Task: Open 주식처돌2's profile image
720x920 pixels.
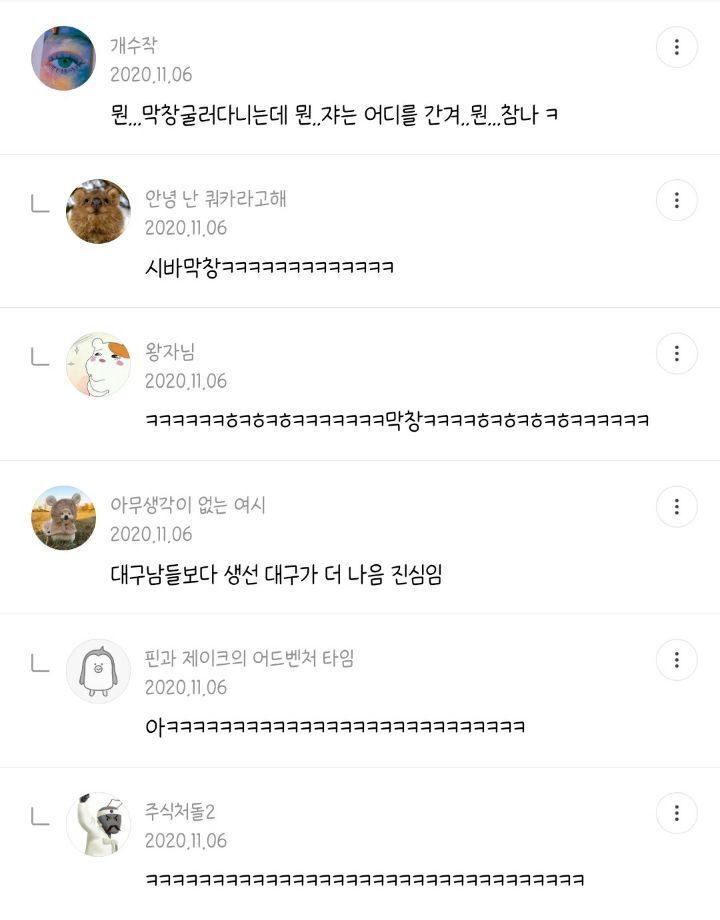Action: 98,824
